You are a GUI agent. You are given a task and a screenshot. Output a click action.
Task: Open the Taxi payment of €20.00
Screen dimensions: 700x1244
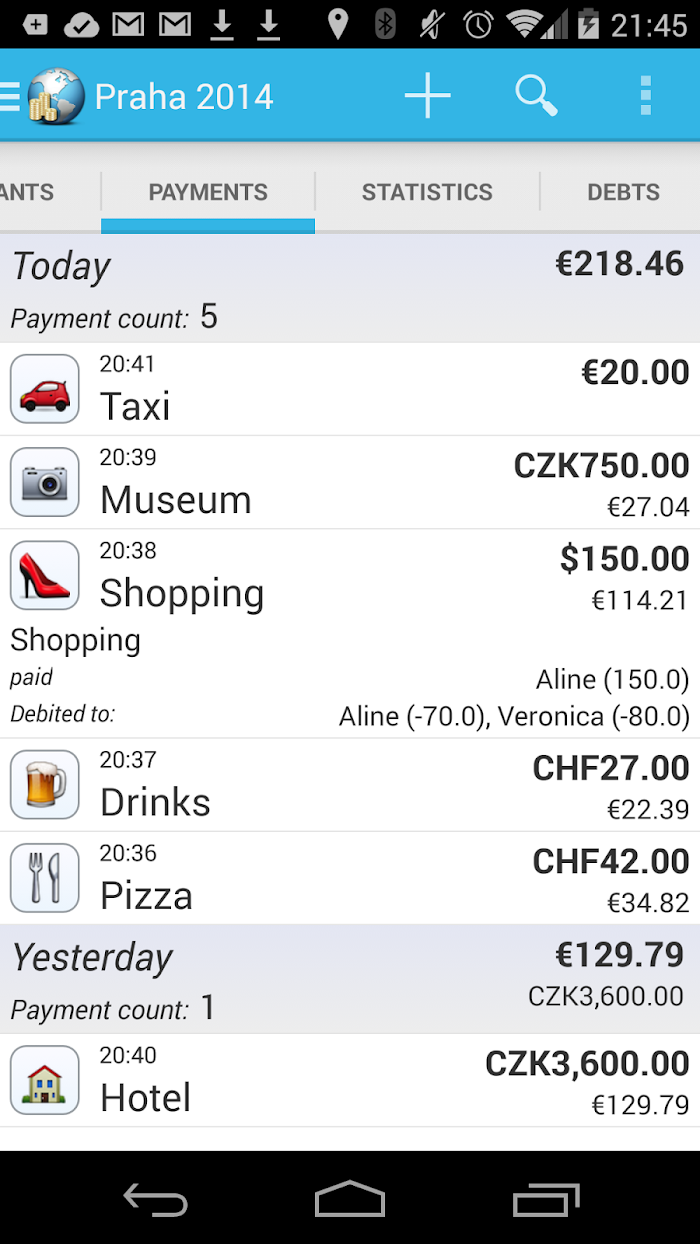(x=350, y=389)
